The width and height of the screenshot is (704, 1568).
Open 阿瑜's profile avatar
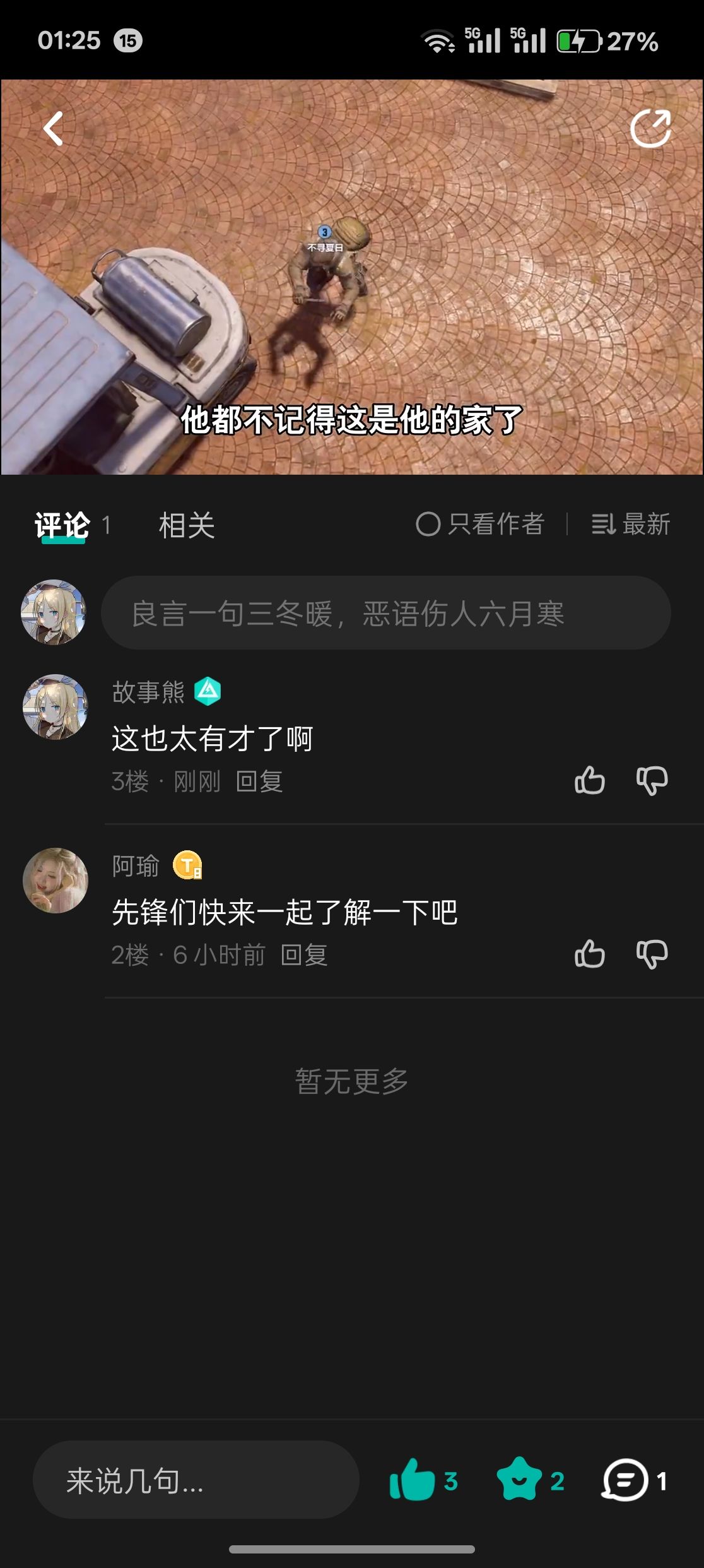[56, 880]
